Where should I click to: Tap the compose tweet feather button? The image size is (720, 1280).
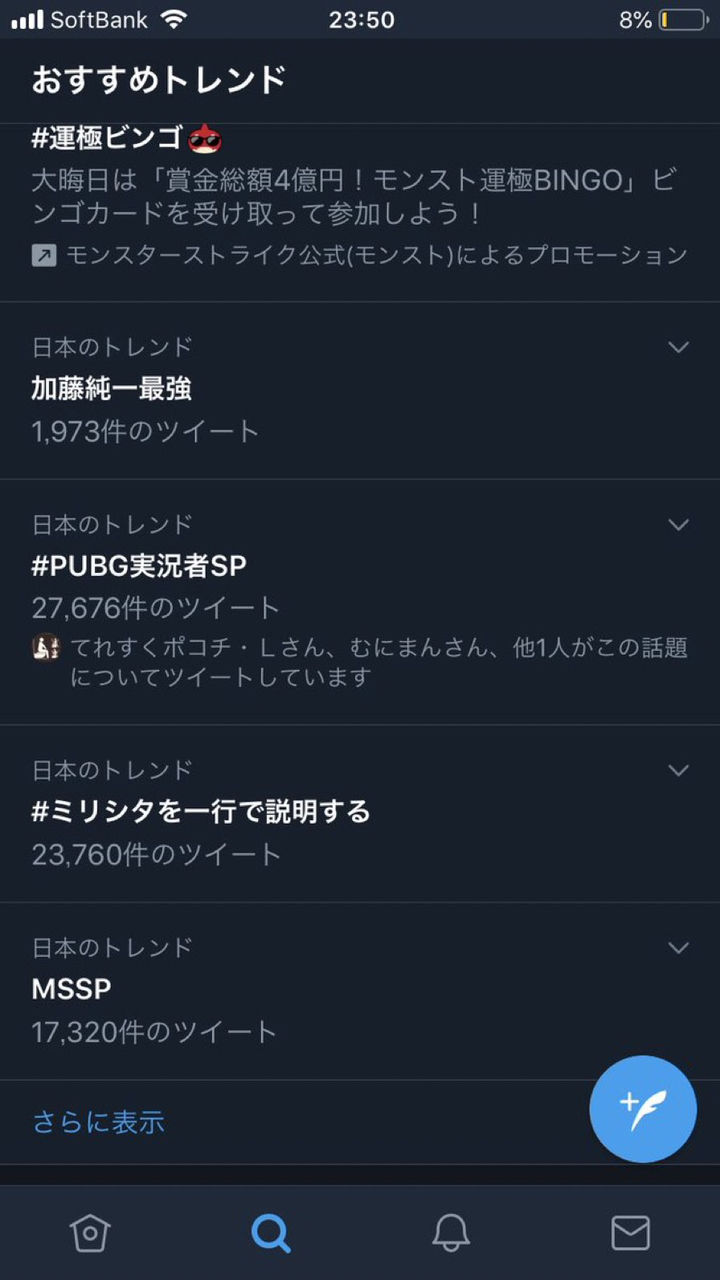643,1110
